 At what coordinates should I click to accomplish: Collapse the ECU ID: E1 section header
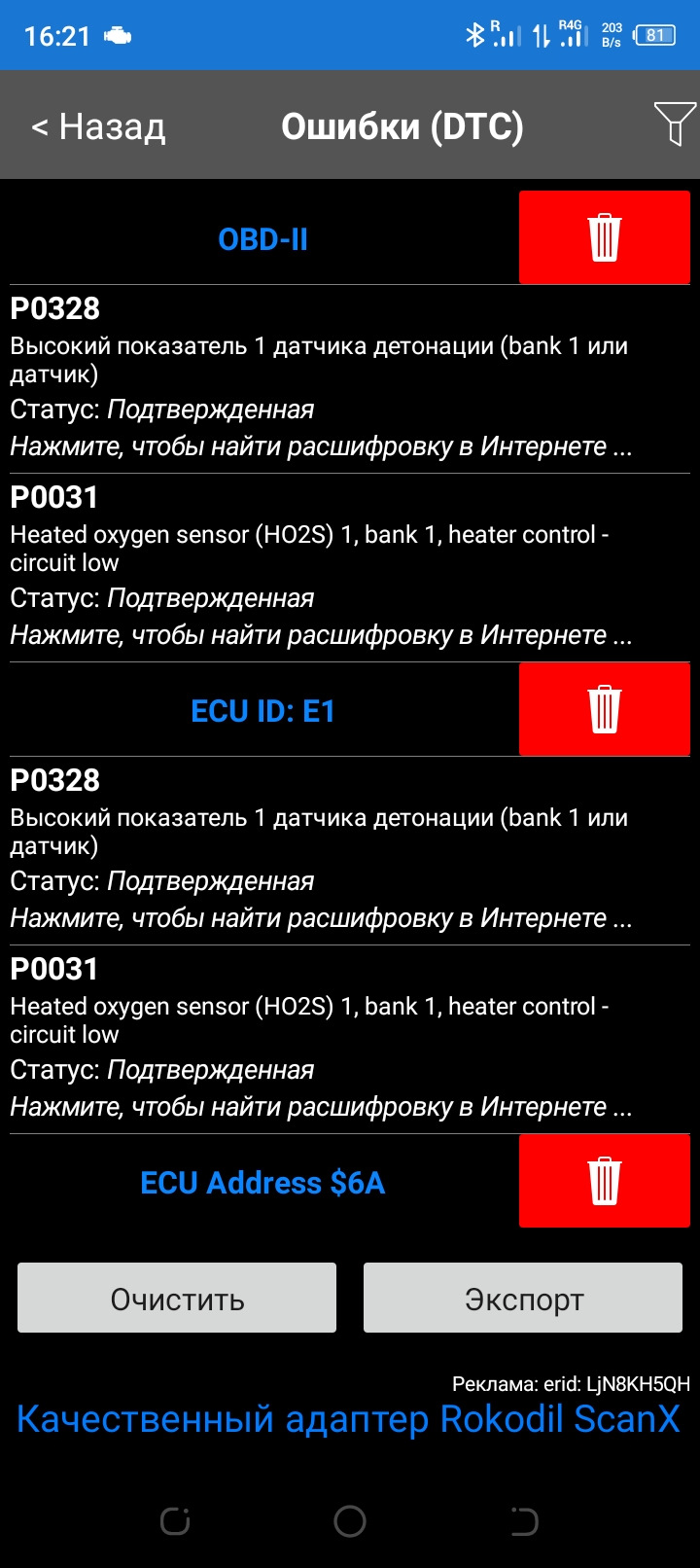pyautogui.click(x=262, y=711)
